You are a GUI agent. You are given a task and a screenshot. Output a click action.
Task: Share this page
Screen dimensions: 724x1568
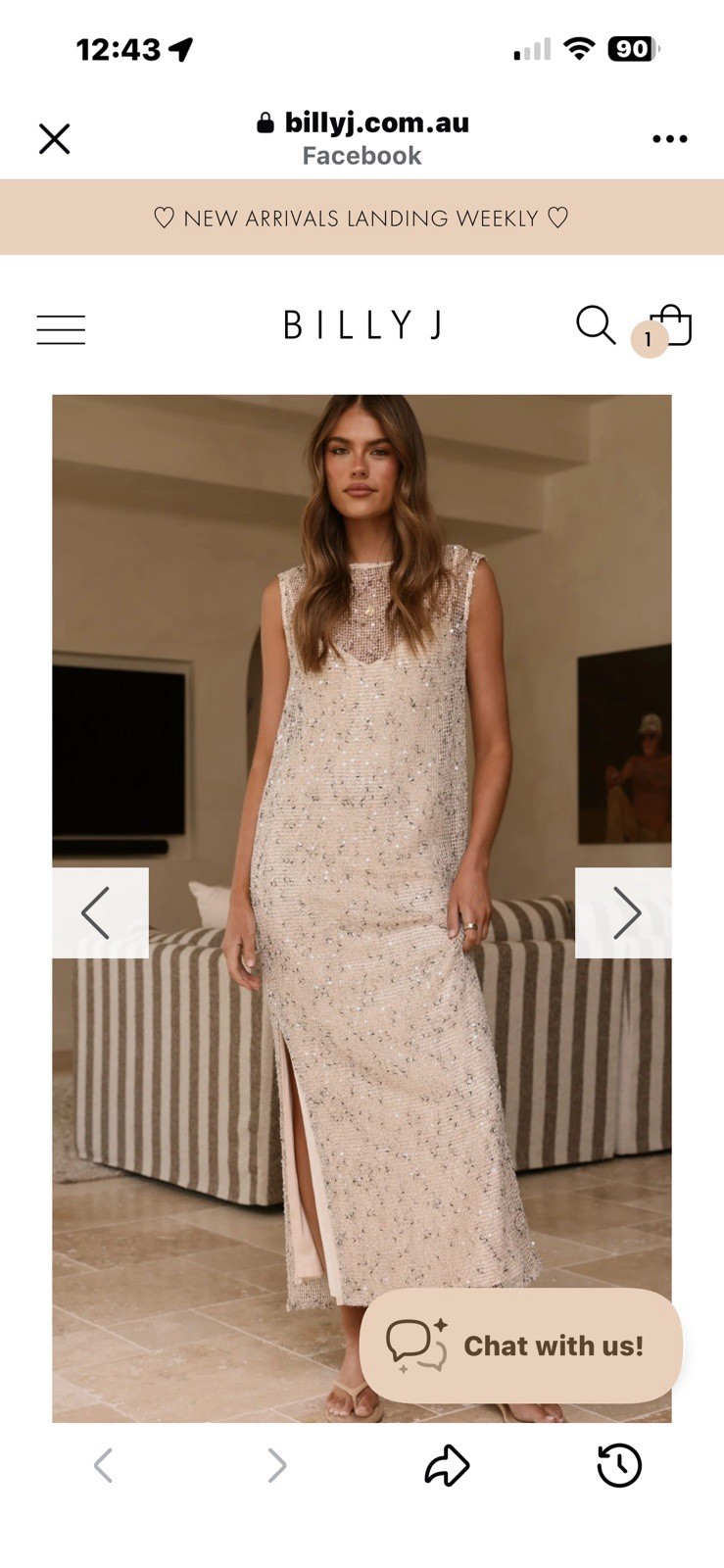coord(447,1466)
